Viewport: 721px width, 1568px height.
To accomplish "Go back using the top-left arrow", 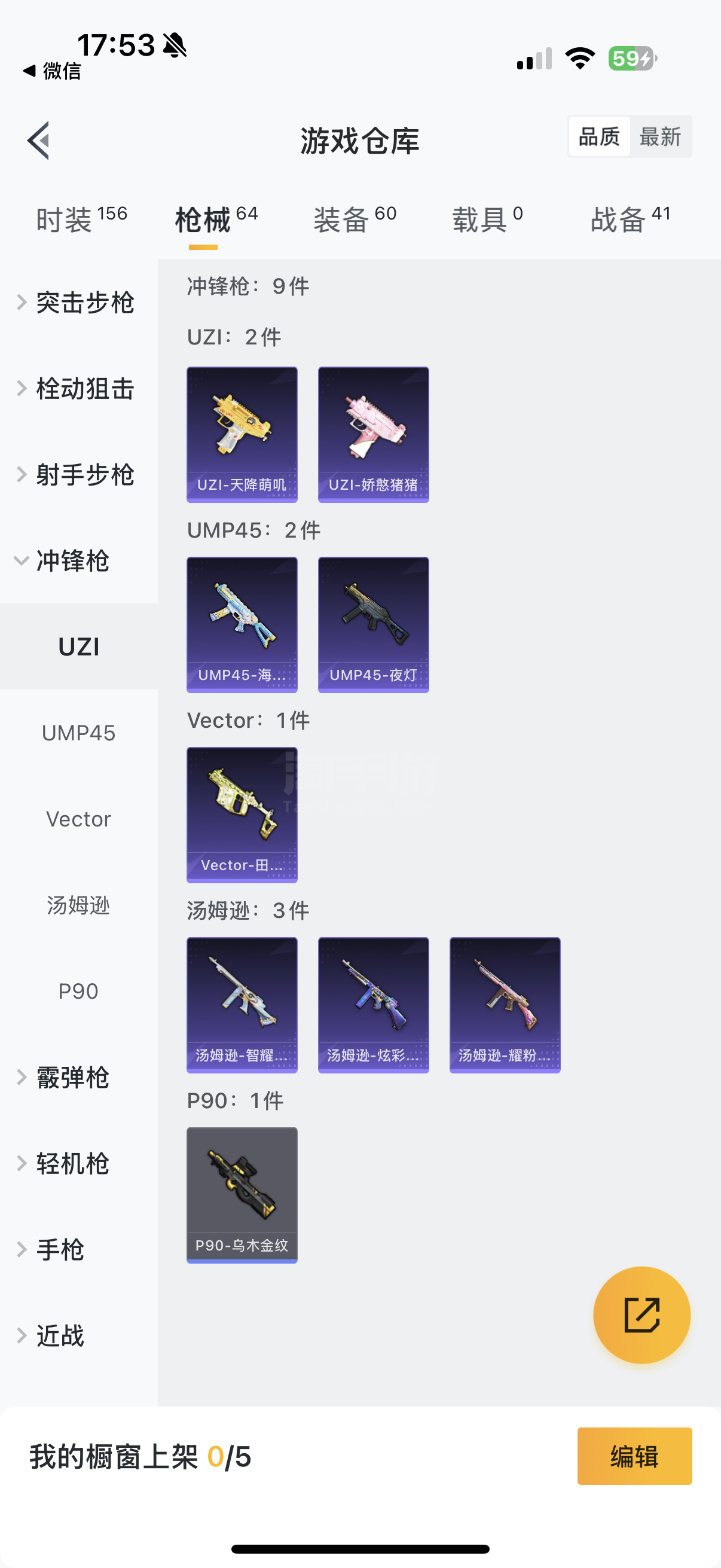I will (38, 141).
